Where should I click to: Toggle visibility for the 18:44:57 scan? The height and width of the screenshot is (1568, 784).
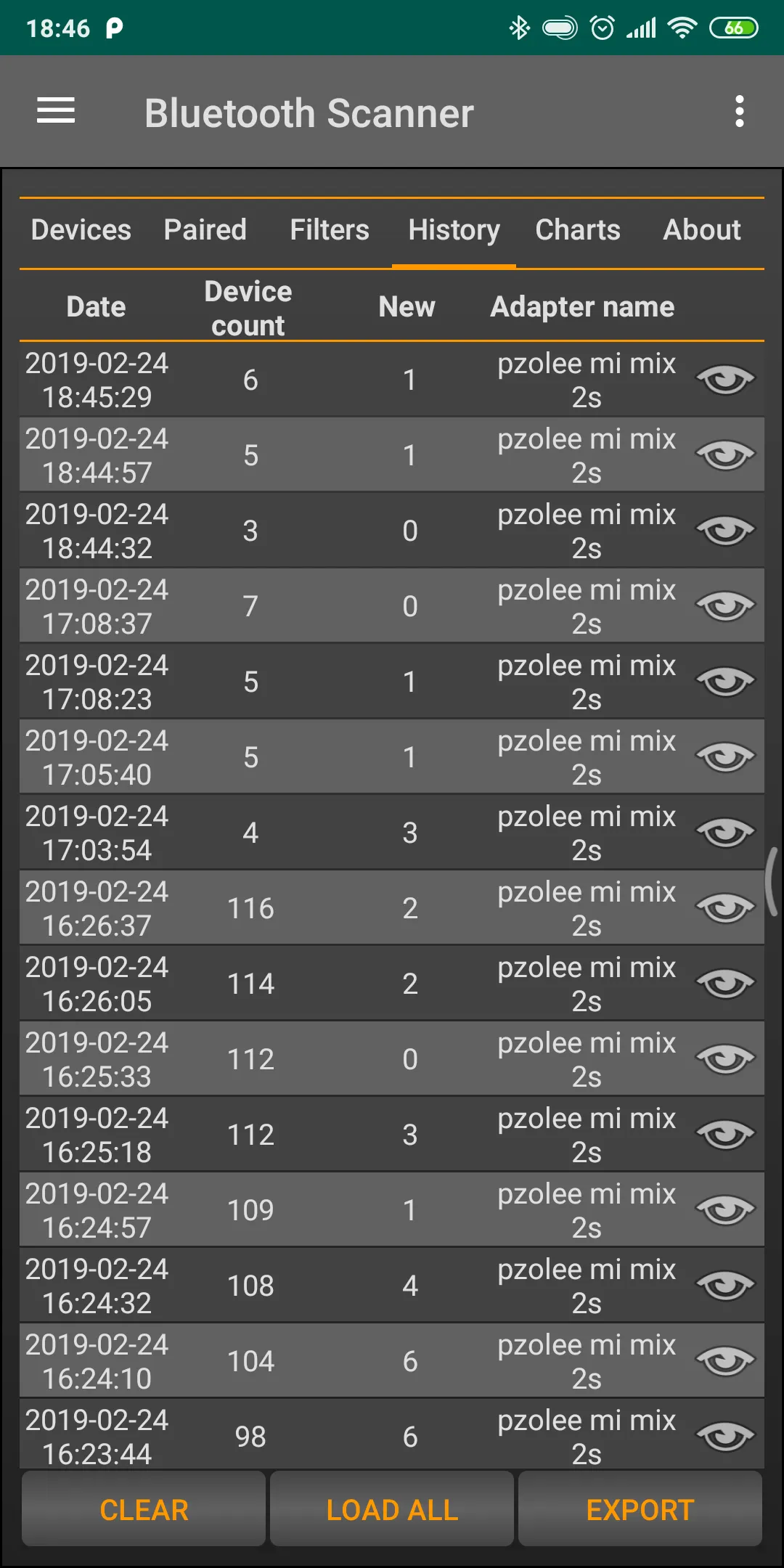click(725, 454)
